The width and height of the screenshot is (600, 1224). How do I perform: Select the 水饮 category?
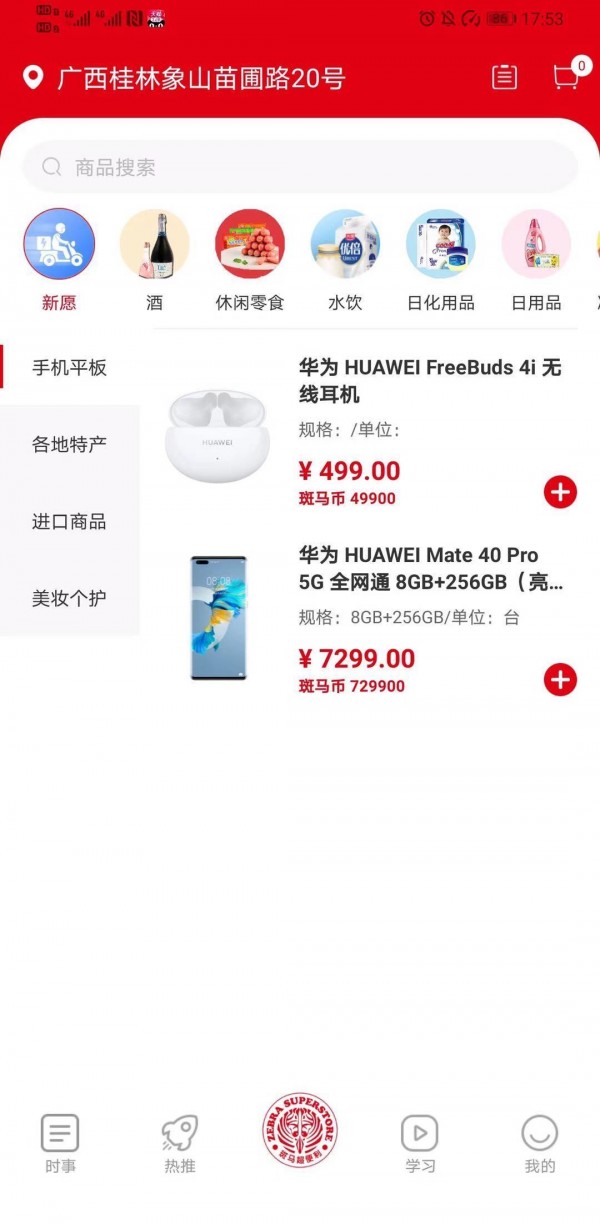[345, 261]
